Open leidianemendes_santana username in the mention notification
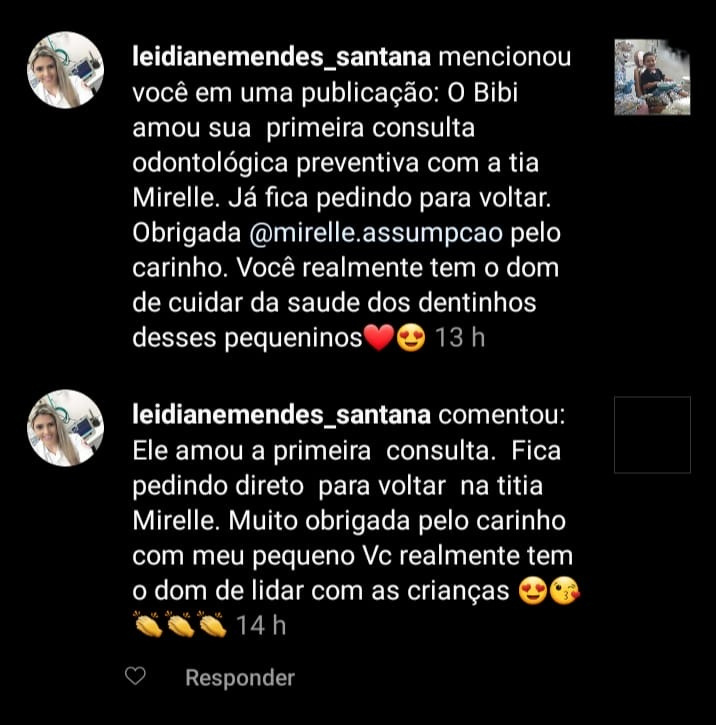This screenshot has width=716, height=725. (x=282, y=57)
